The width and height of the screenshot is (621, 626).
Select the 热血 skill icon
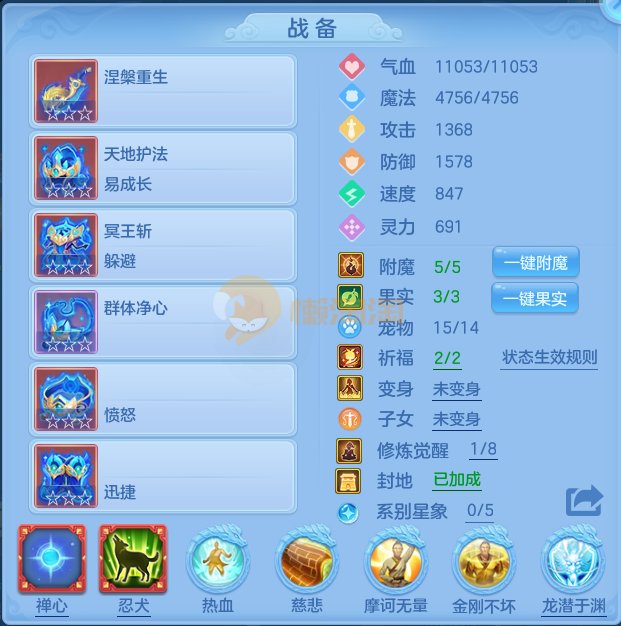click(x=218, y=560)
